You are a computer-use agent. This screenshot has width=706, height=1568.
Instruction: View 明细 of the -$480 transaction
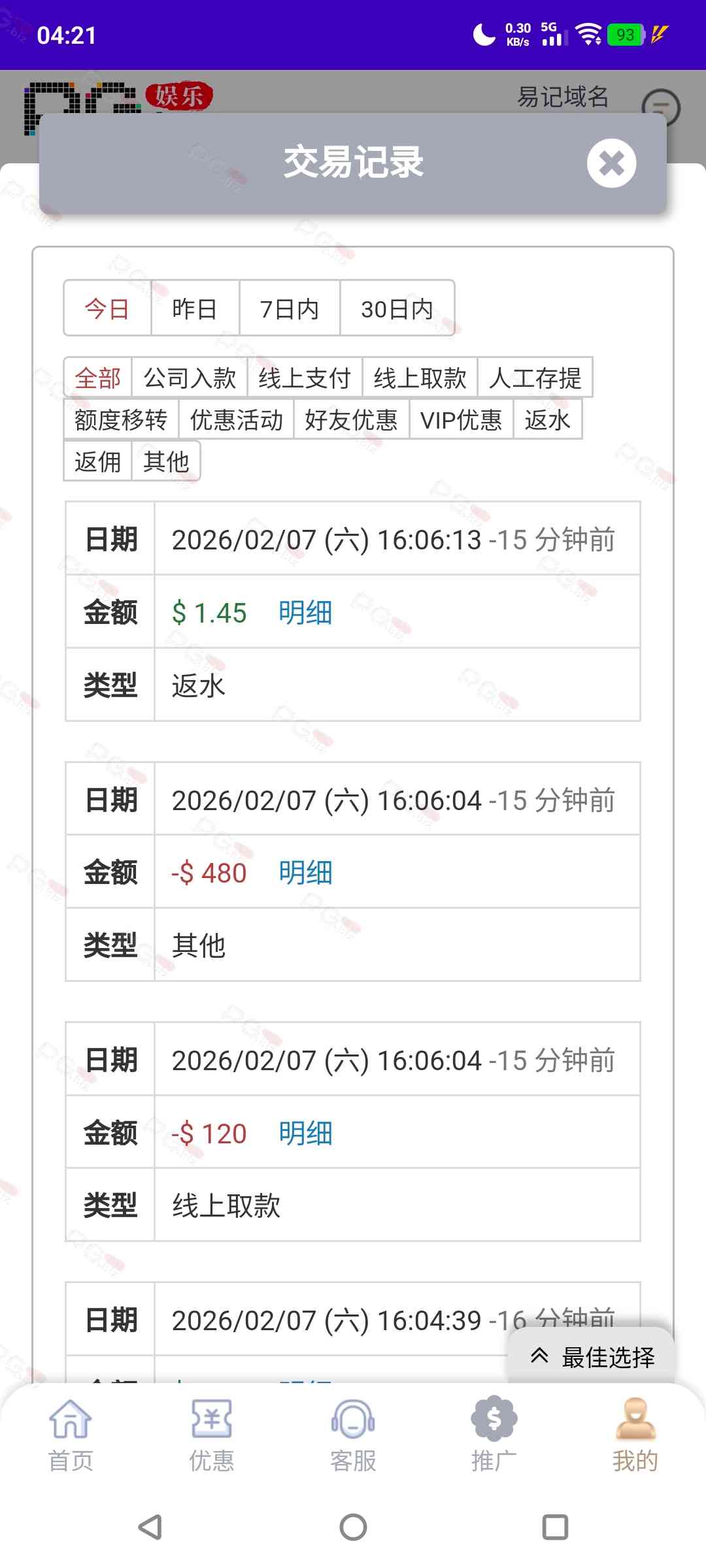(x=305, y=873)
